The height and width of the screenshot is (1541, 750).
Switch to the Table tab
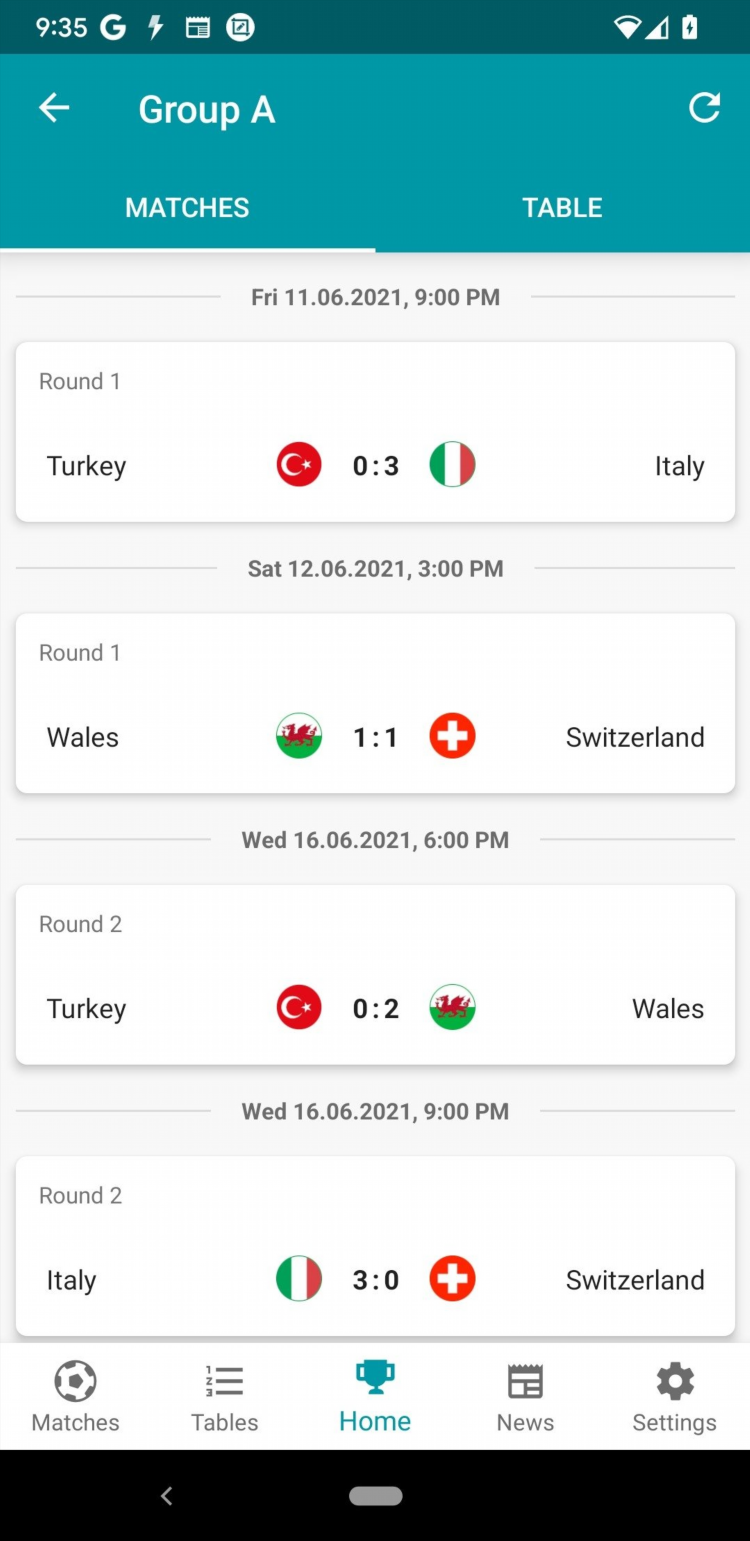[x=562, y=208]
